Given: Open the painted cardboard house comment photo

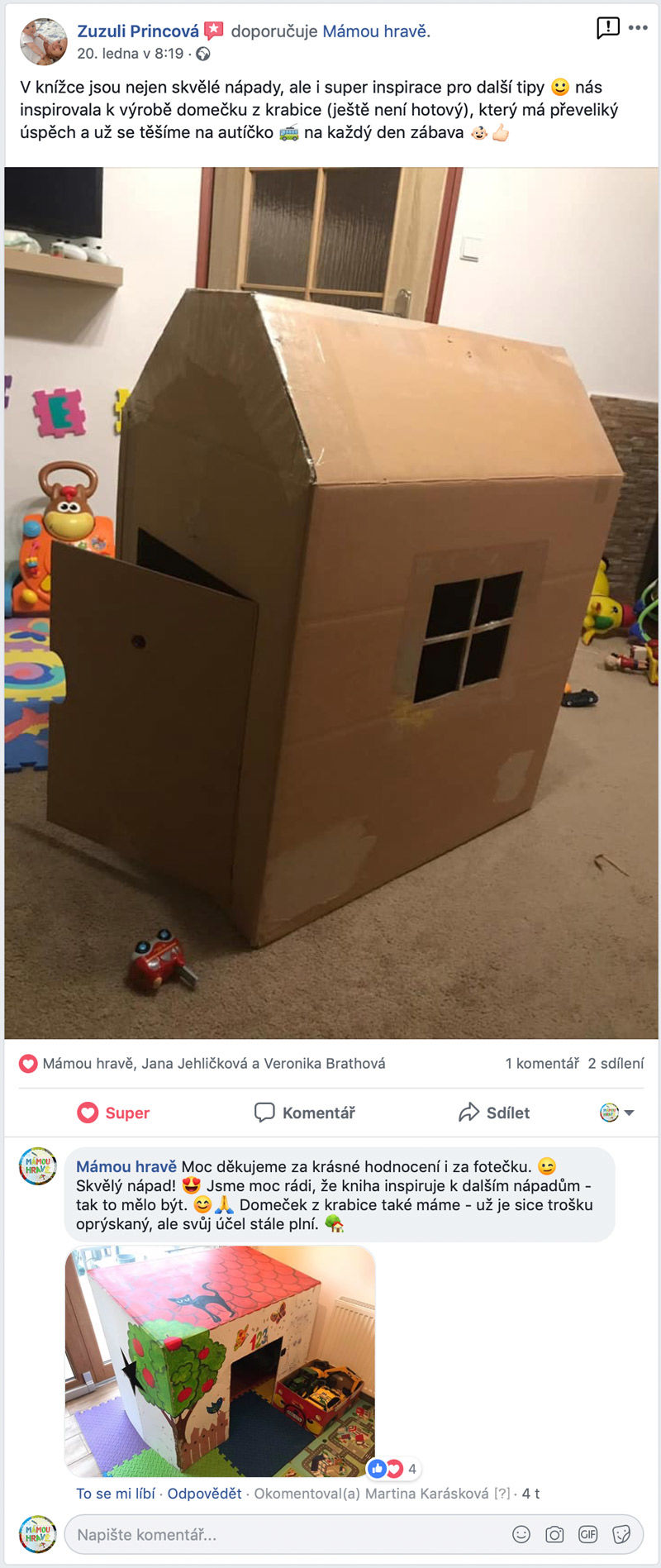Looking at the screenshot, I should point(220,1361).
